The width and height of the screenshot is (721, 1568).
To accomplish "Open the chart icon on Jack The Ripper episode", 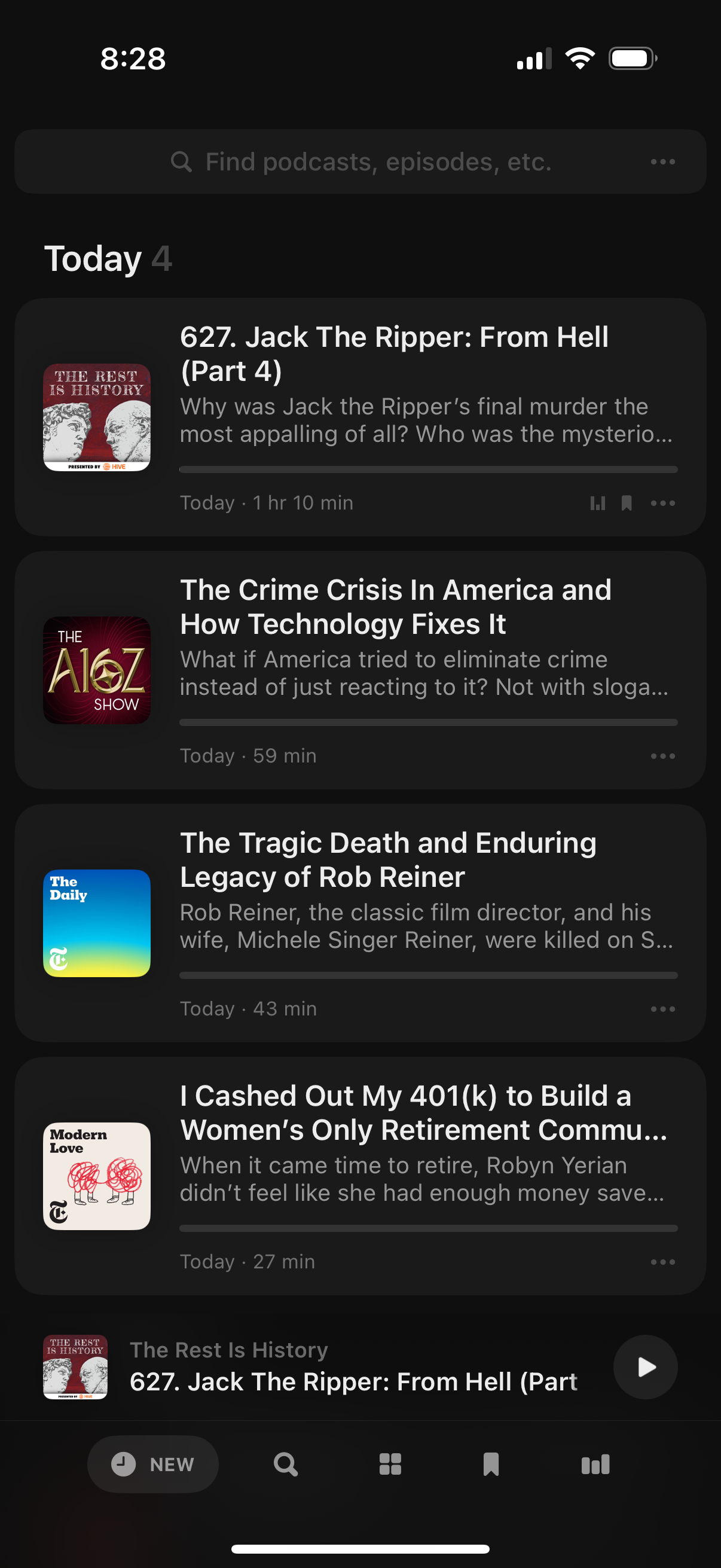I will coord(597,503).
